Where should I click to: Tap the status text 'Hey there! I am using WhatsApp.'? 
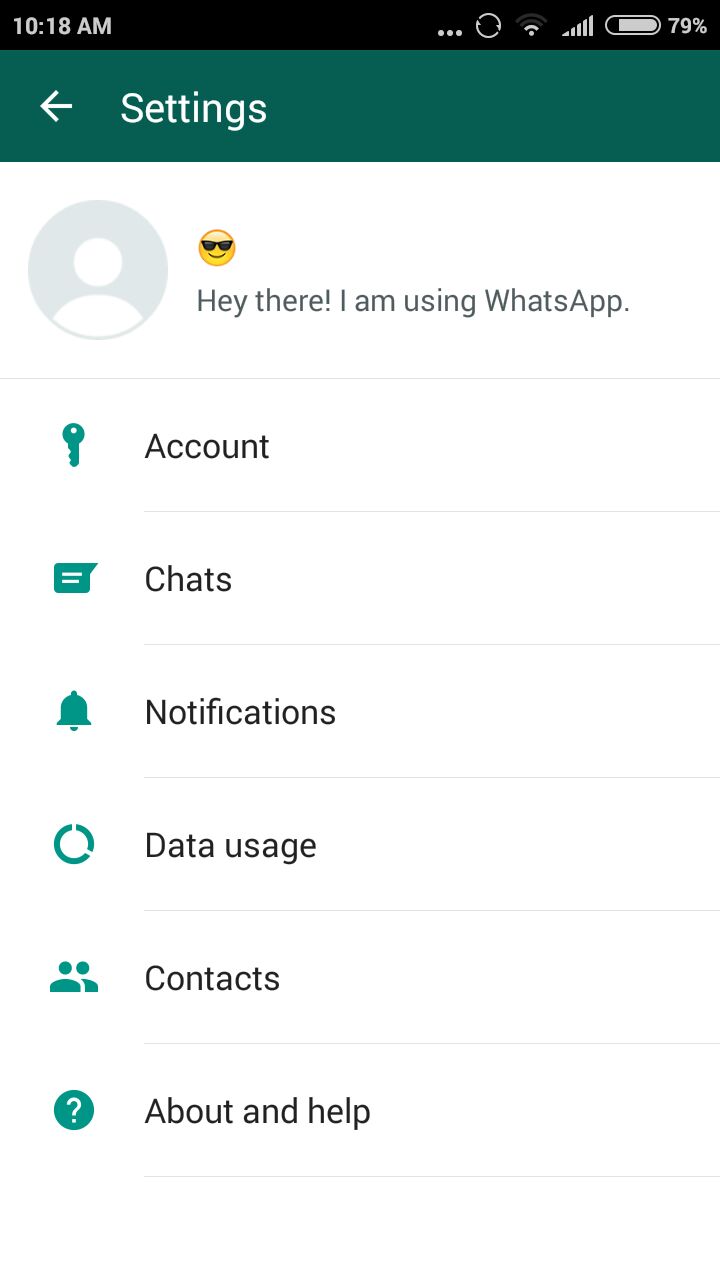(x=412, y=300)
